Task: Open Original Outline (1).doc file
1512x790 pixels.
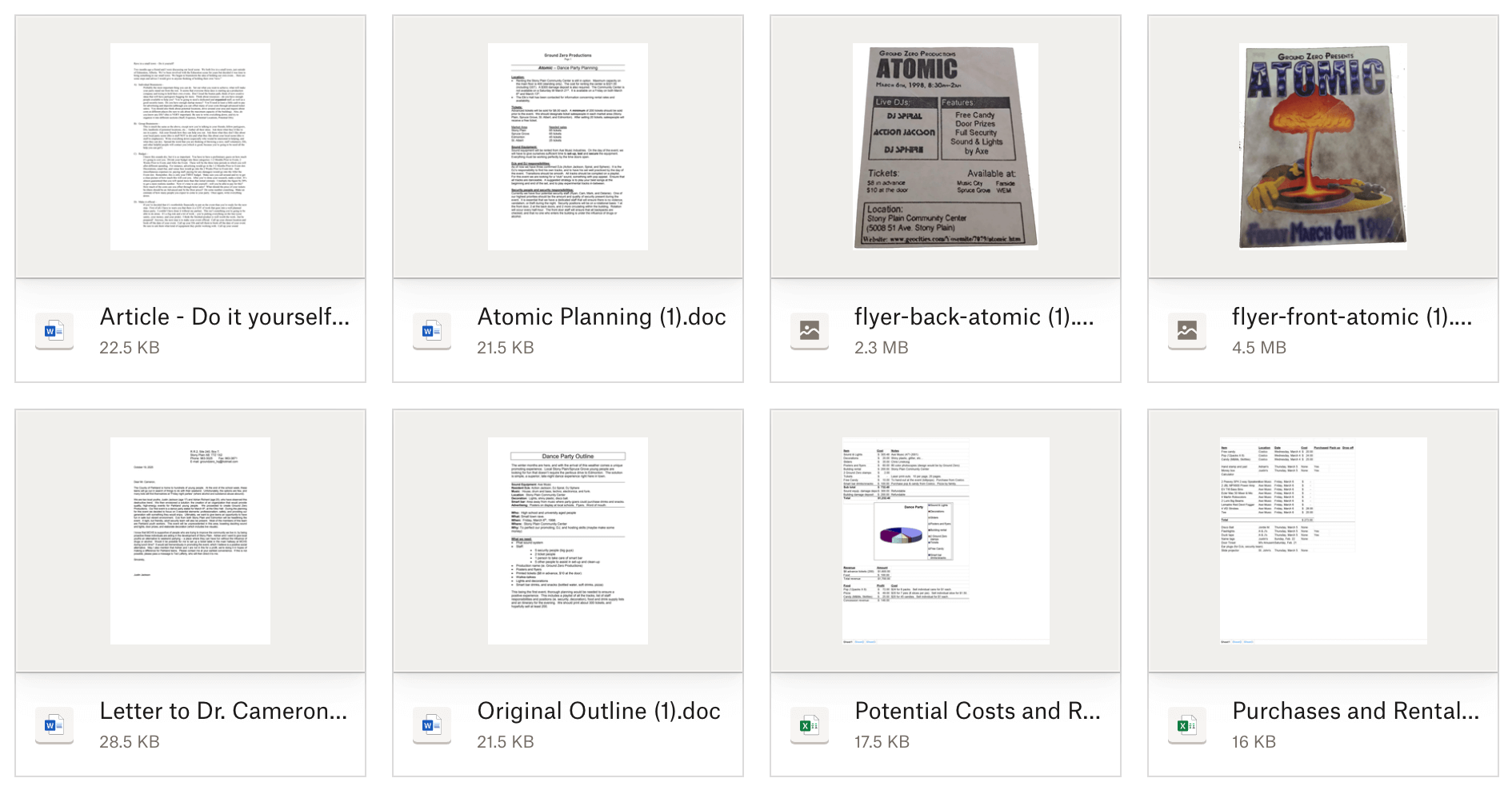Action: click(598, 712)
